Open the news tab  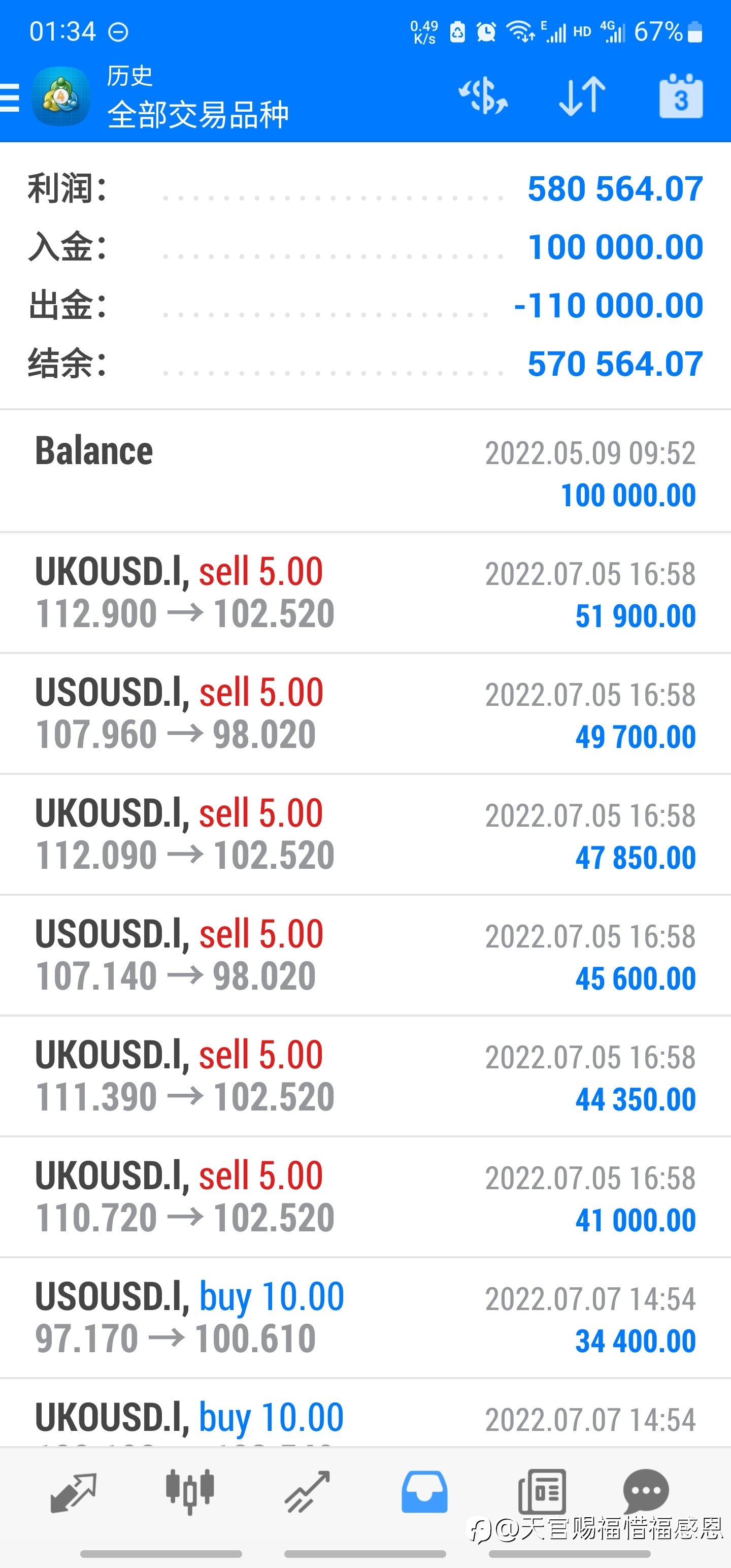pyautogui.click(x=542, y=1492)
